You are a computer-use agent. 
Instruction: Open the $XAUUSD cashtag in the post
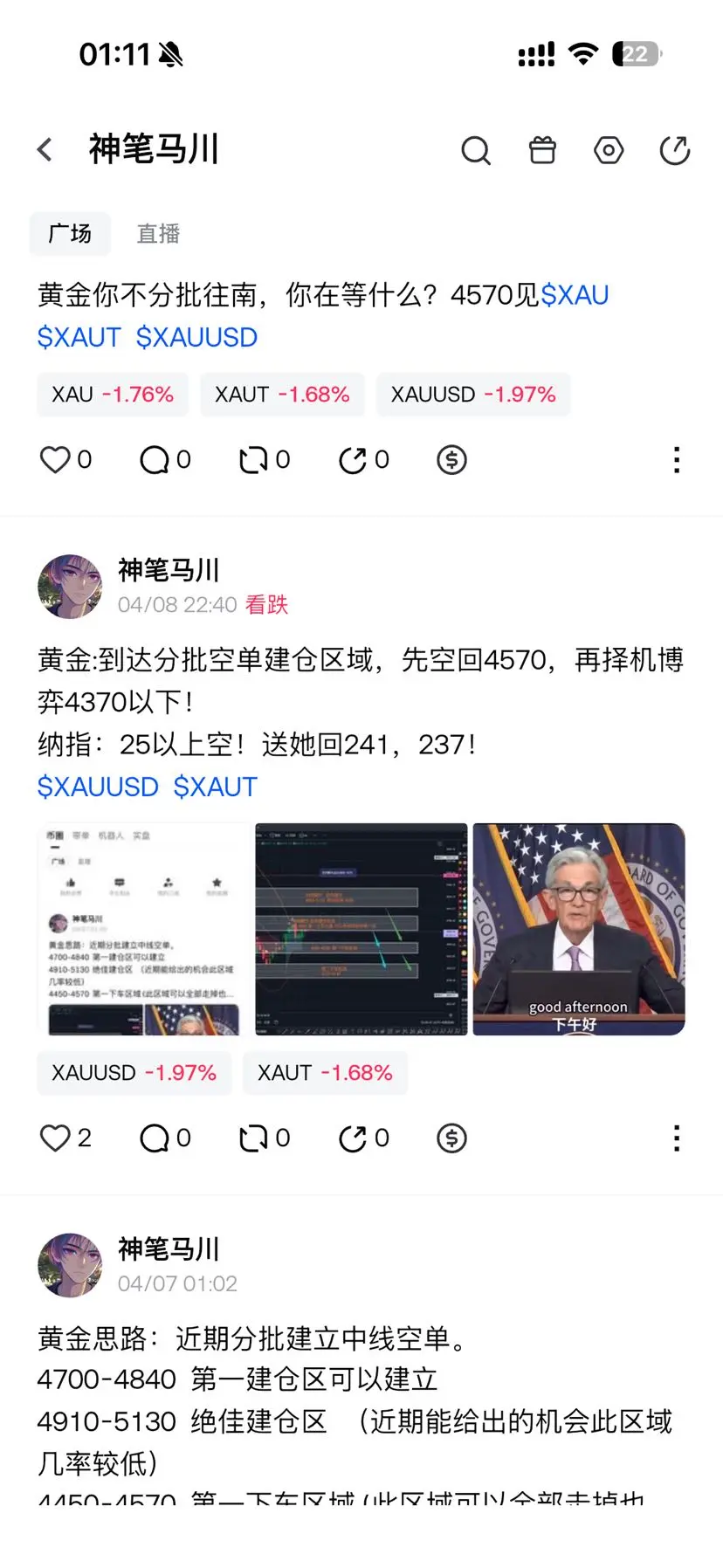[98, 786]
